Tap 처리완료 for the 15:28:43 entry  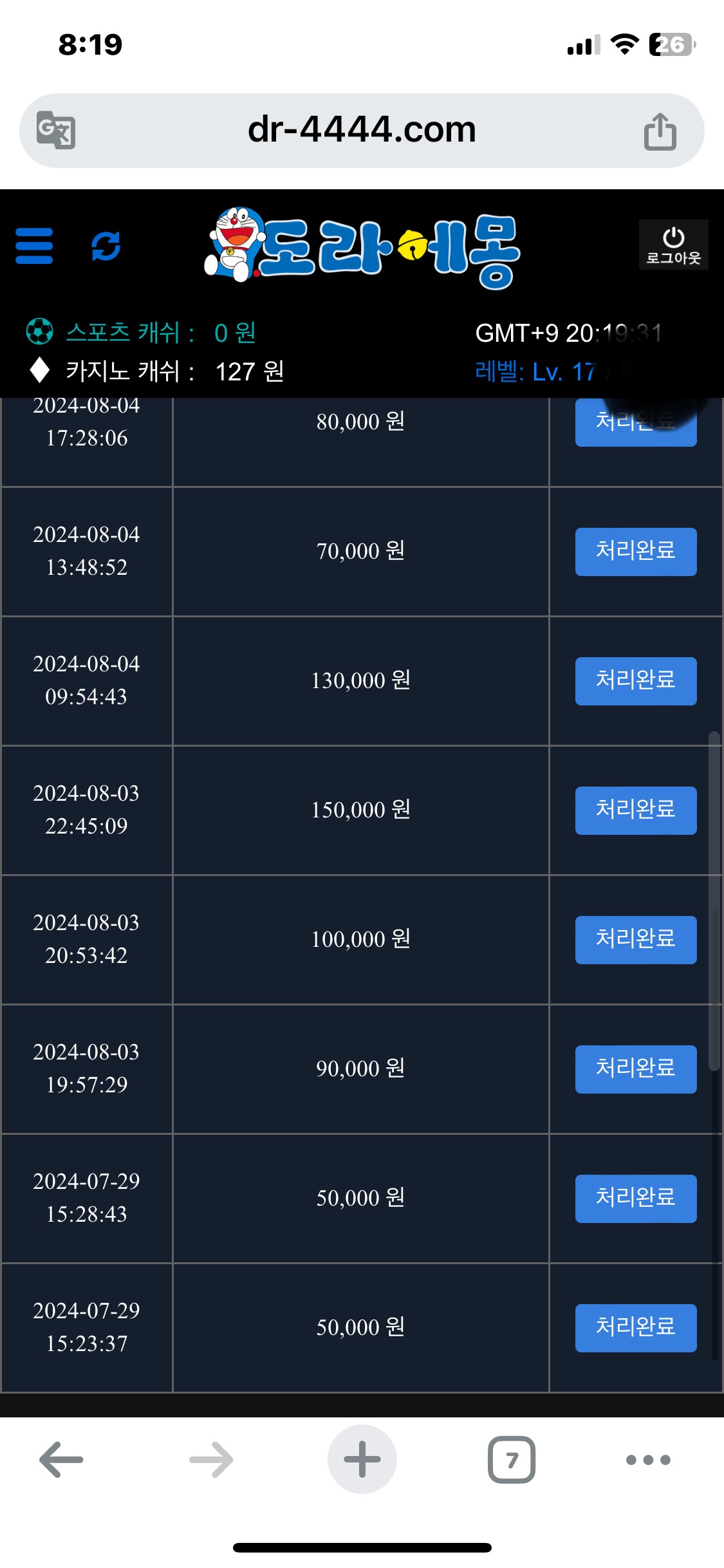[x=636, y=1199]
